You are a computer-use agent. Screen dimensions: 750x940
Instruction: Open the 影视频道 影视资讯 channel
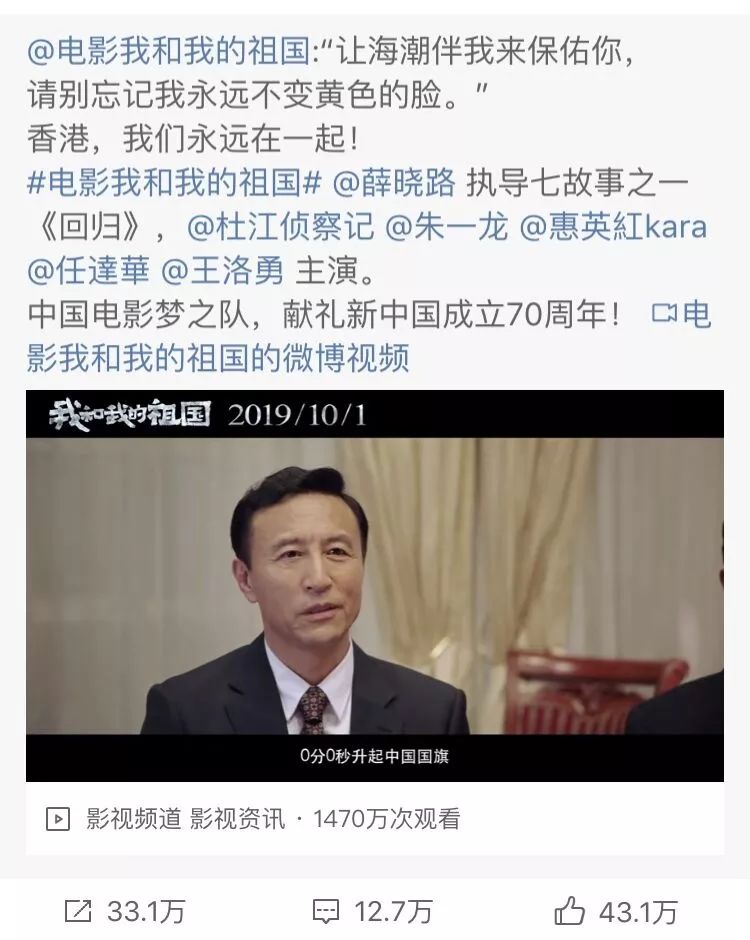coord(185,819)
